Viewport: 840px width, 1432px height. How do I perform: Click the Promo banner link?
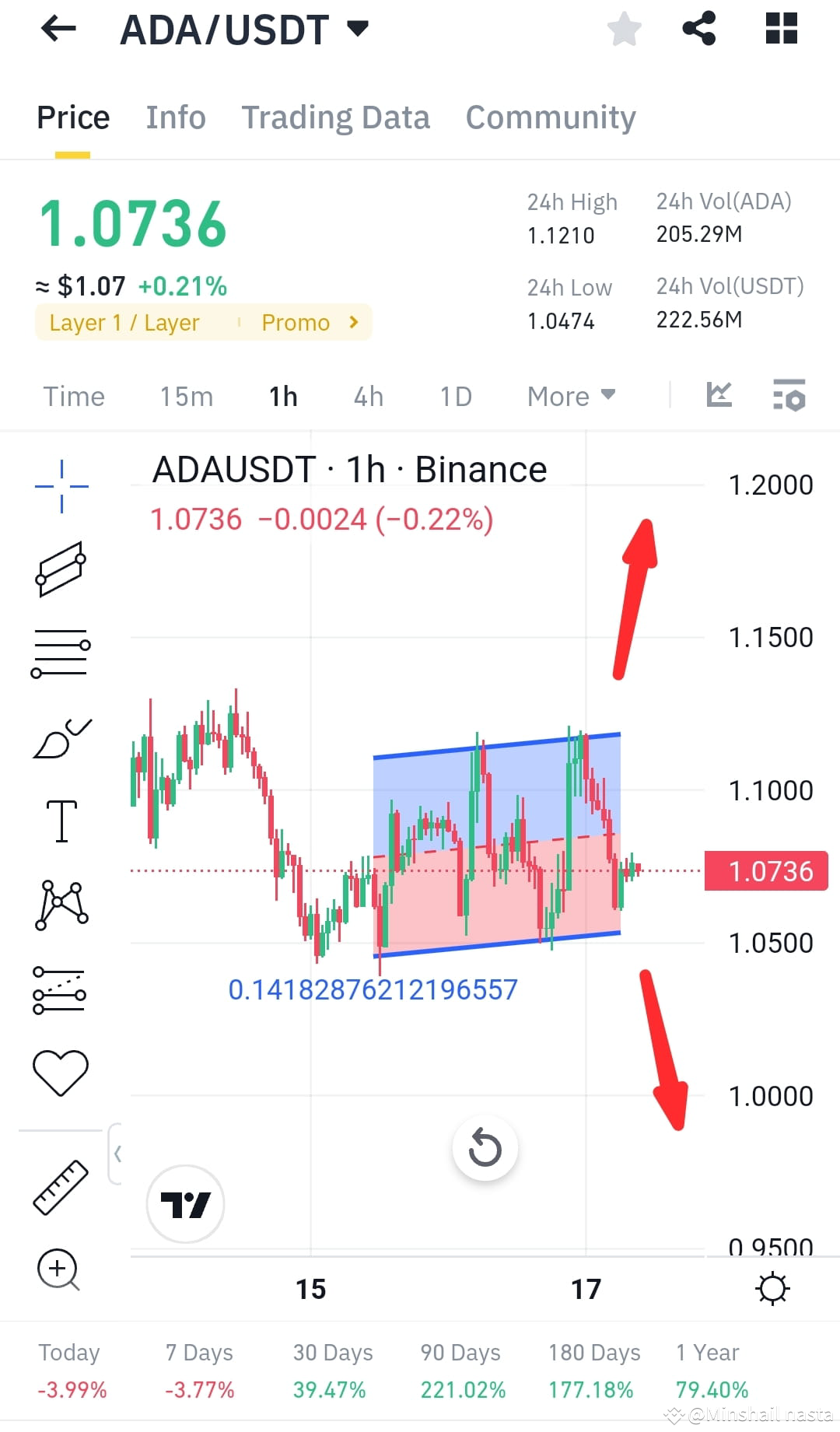click(306, 322)
